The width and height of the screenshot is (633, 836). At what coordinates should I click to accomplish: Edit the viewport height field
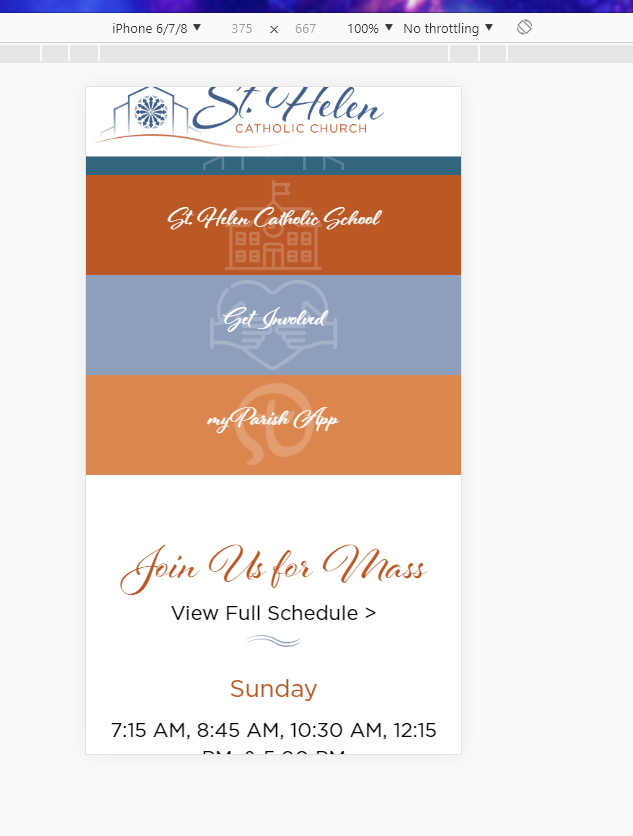point(305,29)
